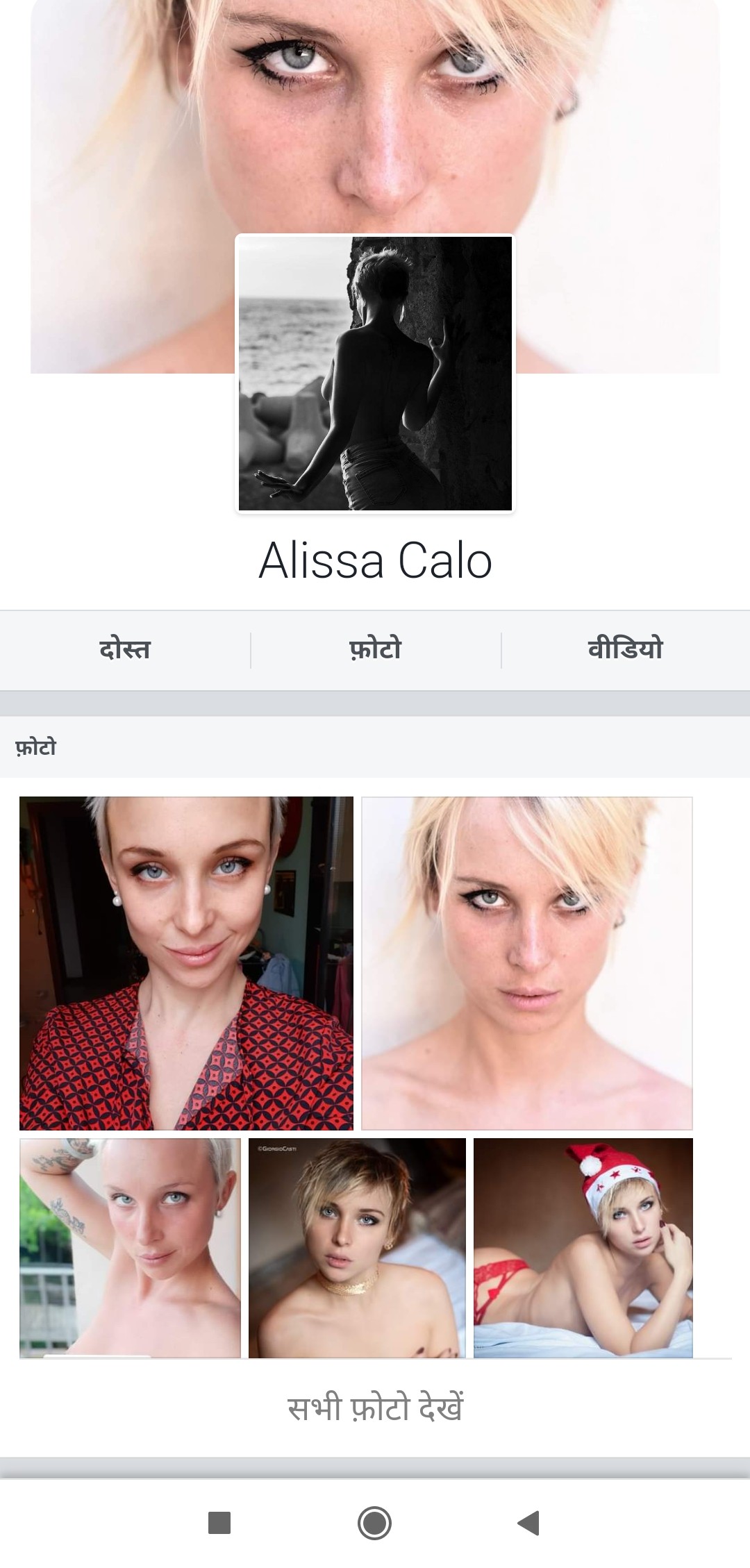Switch to the वीडियो tab
The height and width of the screenshot is (1568, 750).
(x=625, y=650)
